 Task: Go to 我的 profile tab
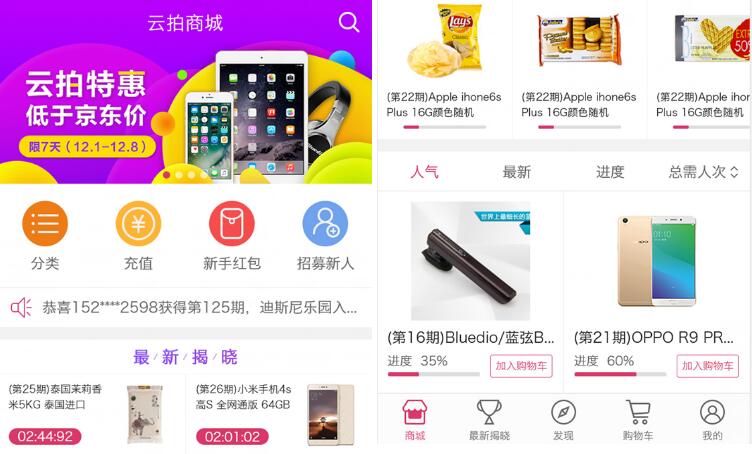pos(712,420)
